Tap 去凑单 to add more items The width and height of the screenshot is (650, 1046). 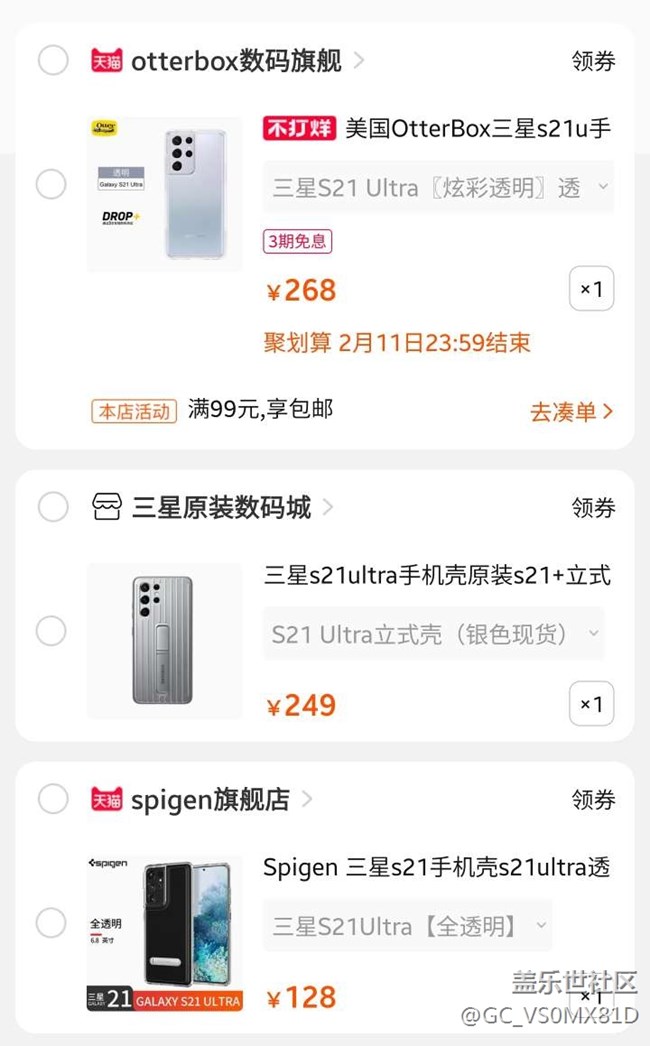click(x=571, y=411)
